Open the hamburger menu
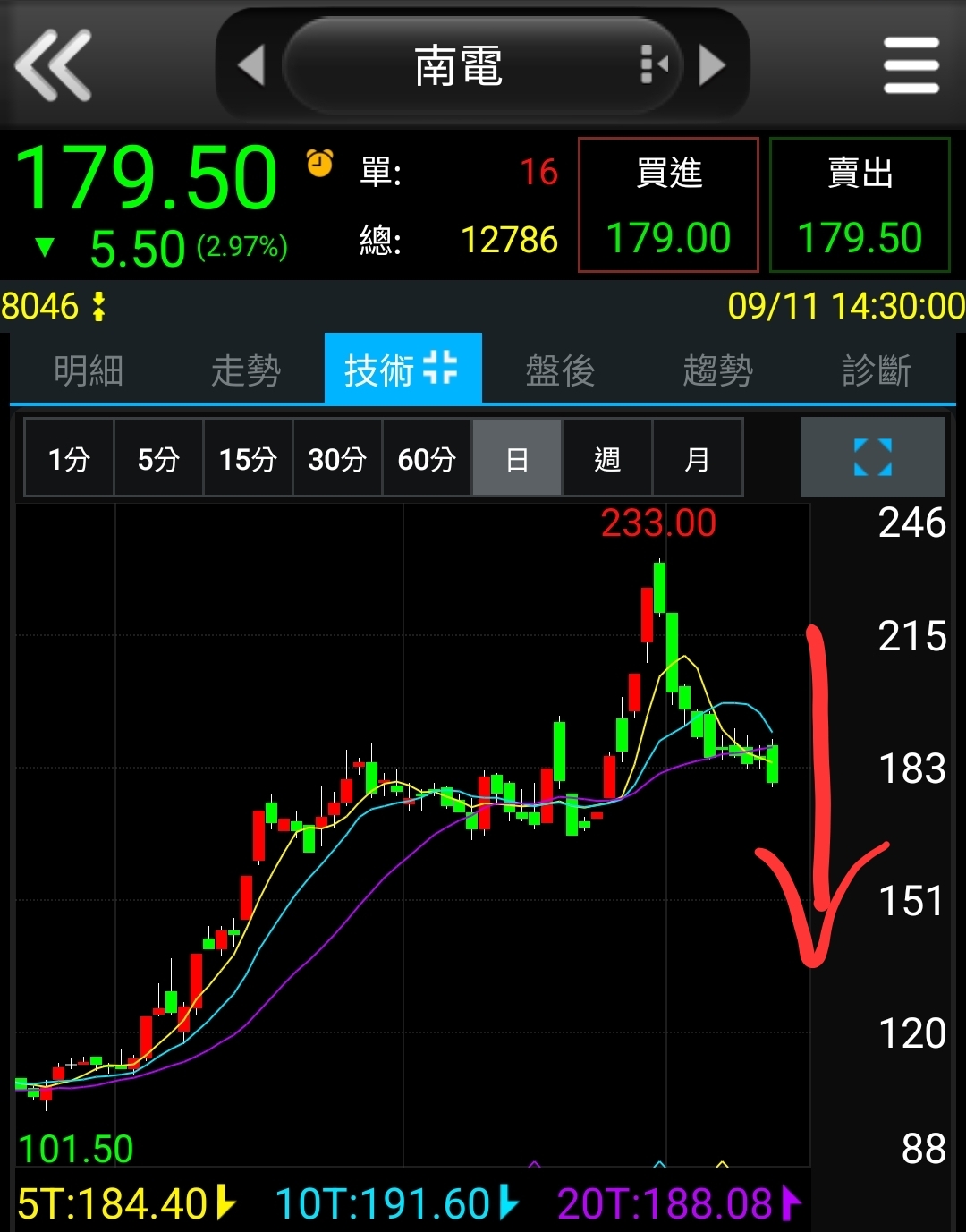 [x=911, y=65]
